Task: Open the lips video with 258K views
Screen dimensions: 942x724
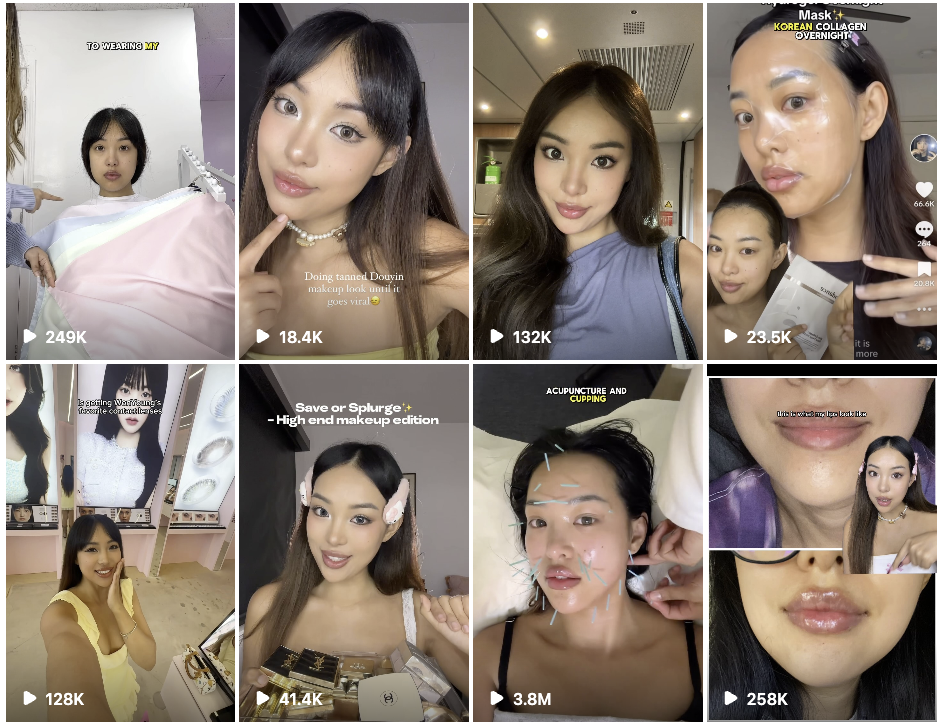Action: tap(822, 543)
